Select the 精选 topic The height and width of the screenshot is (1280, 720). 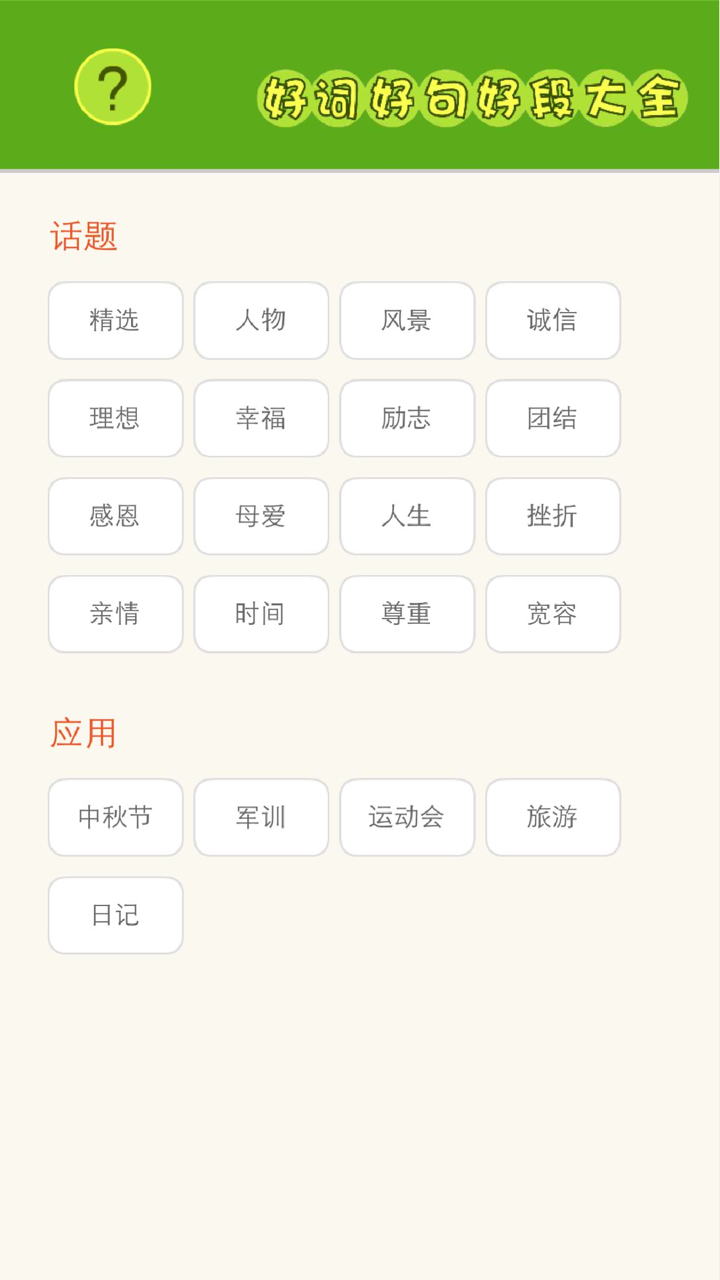115,321
